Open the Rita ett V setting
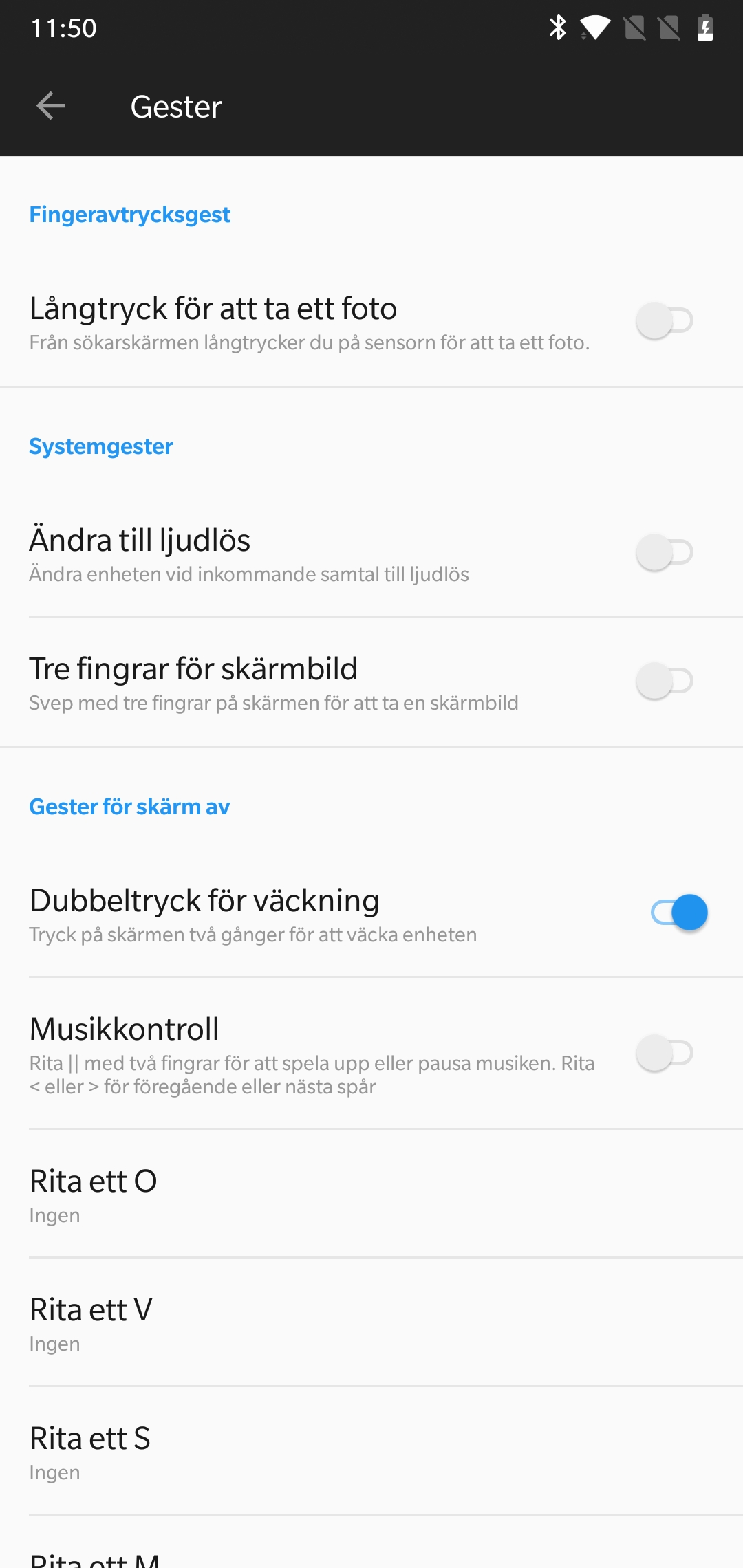 371,1322
